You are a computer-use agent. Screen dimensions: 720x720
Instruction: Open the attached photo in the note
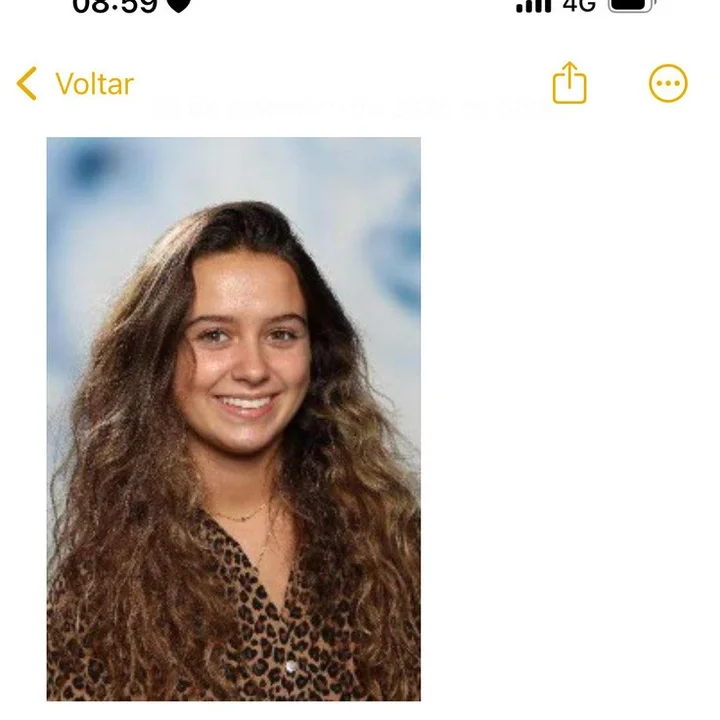233,418
